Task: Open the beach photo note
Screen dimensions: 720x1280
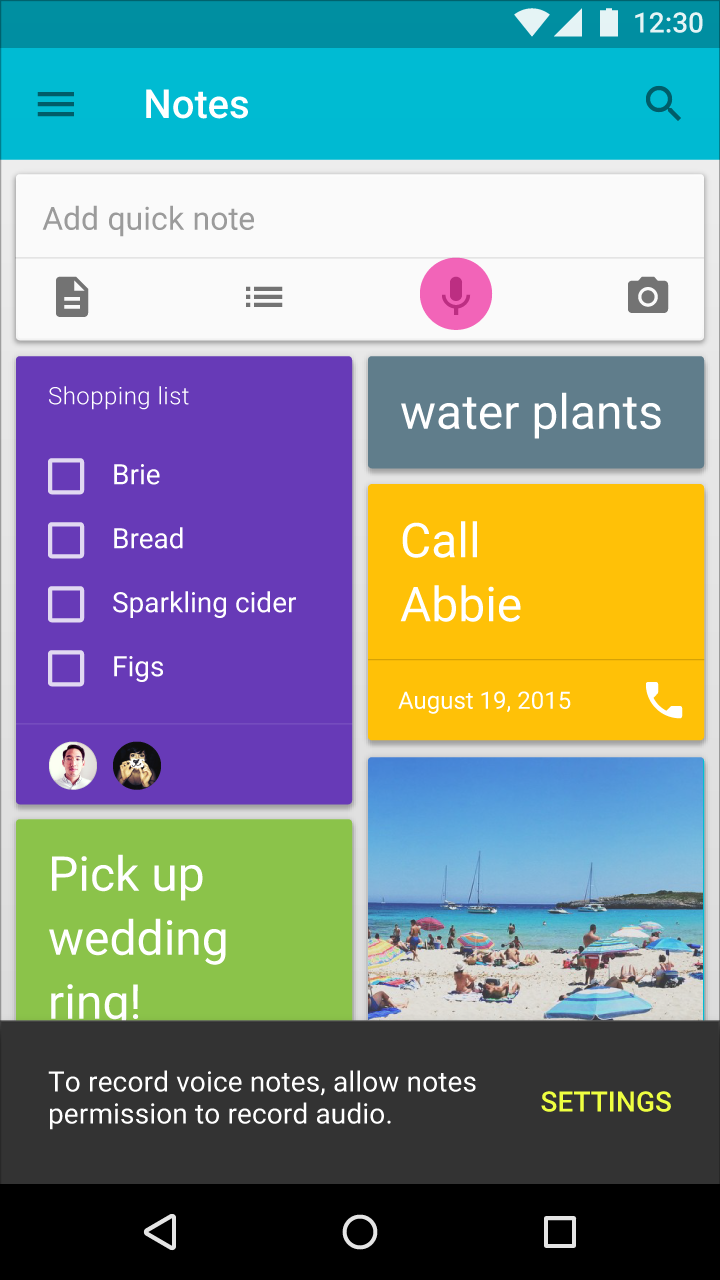Action: point(536,888)
